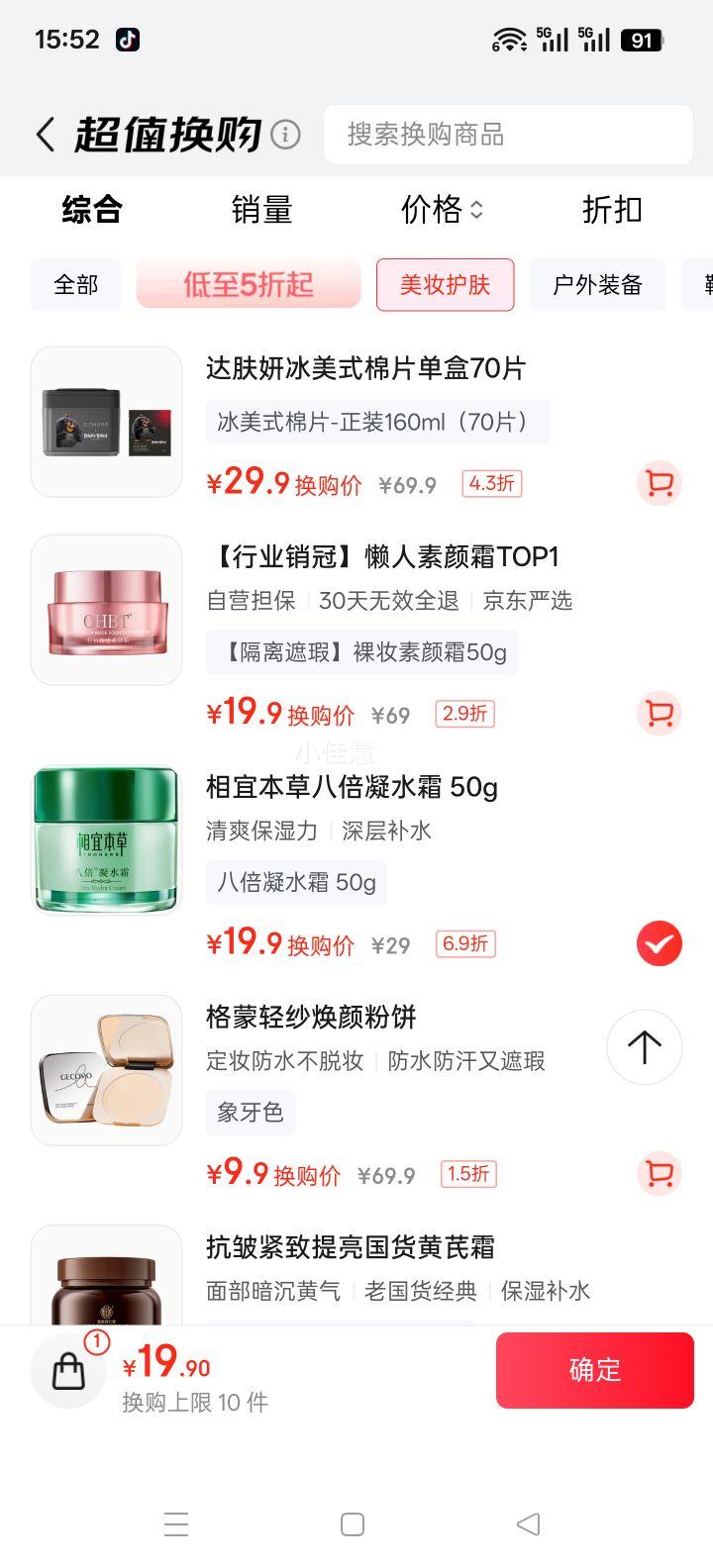Select the 全部 filter chip
713x1568 pixels.
pos(74,284)
